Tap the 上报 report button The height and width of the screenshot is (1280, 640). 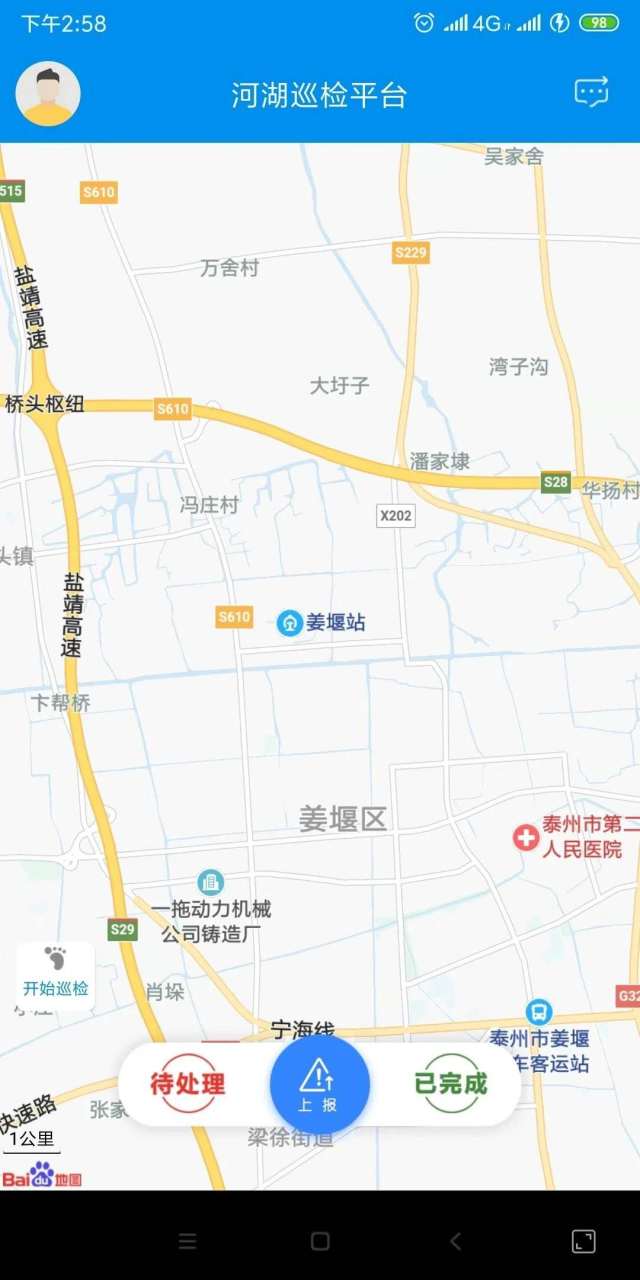point(320,1085)
